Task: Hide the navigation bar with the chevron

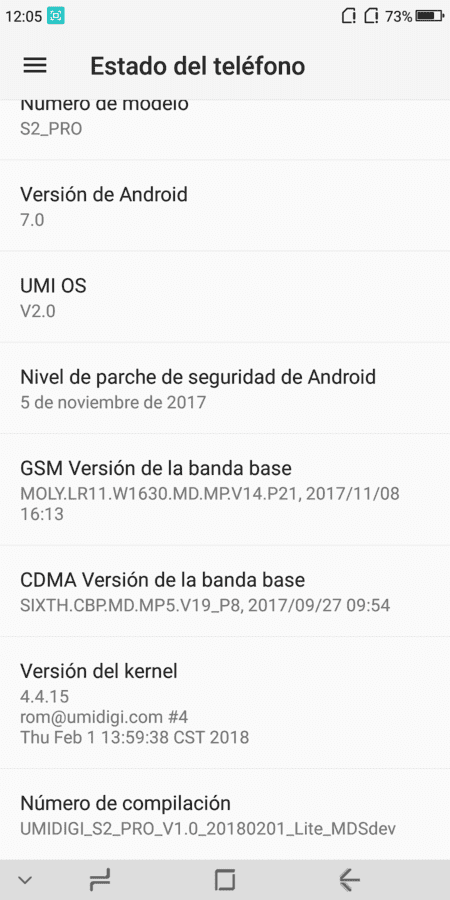Action: [x=25, y=879]
